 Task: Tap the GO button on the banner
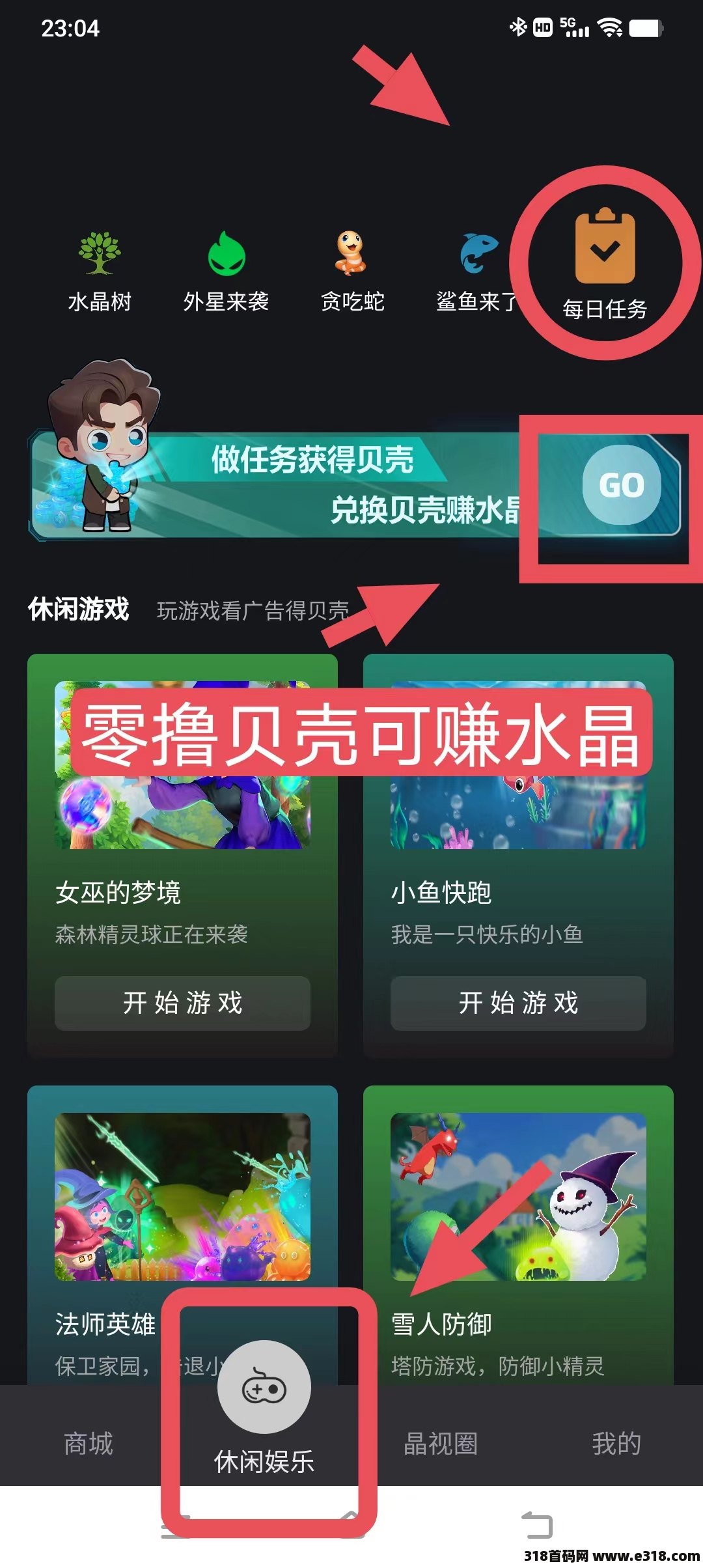pyautogui.click(x=621, y=485)
